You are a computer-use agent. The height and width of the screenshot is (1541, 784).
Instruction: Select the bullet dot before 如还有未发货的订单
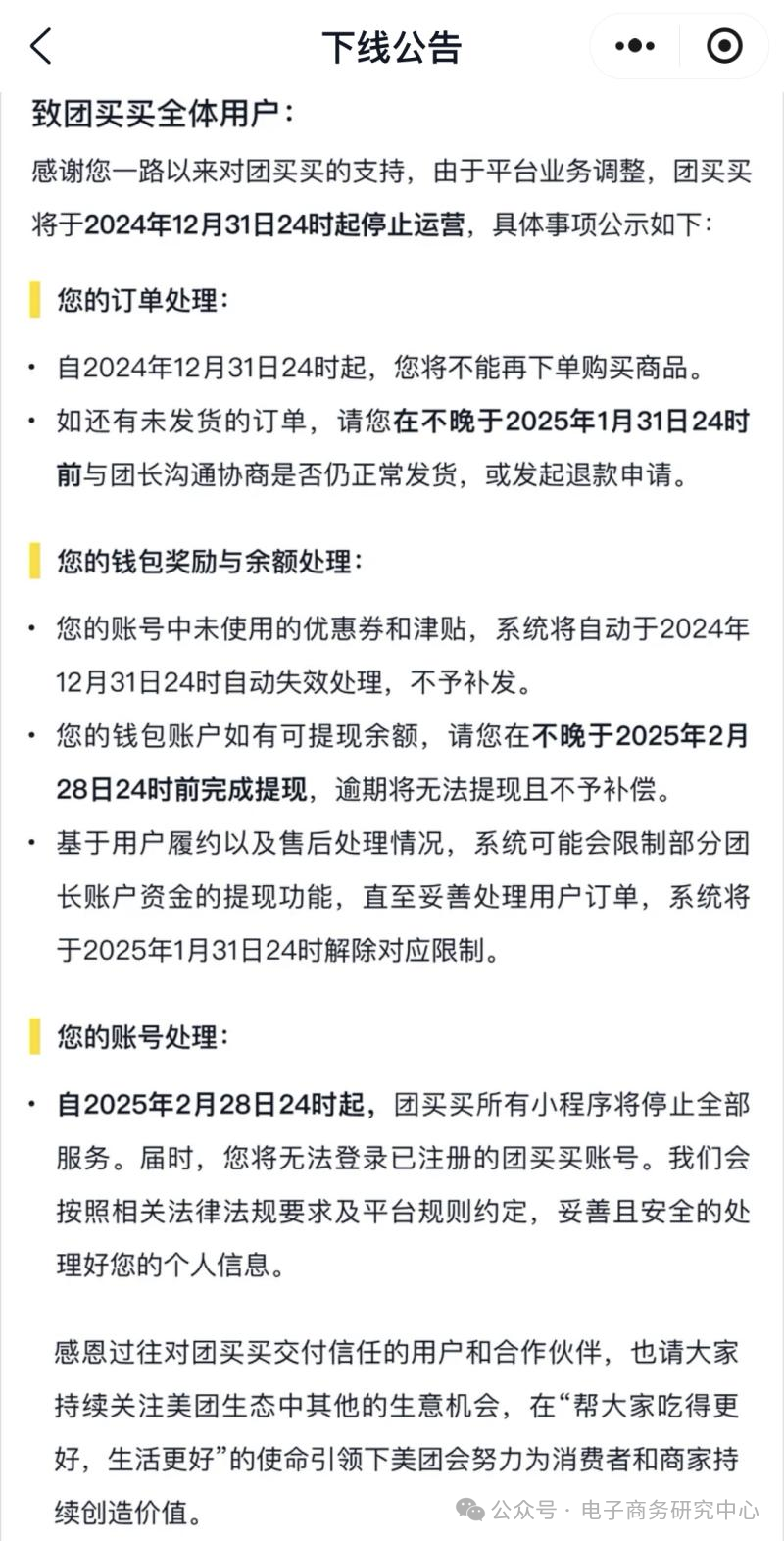point(30,420)
